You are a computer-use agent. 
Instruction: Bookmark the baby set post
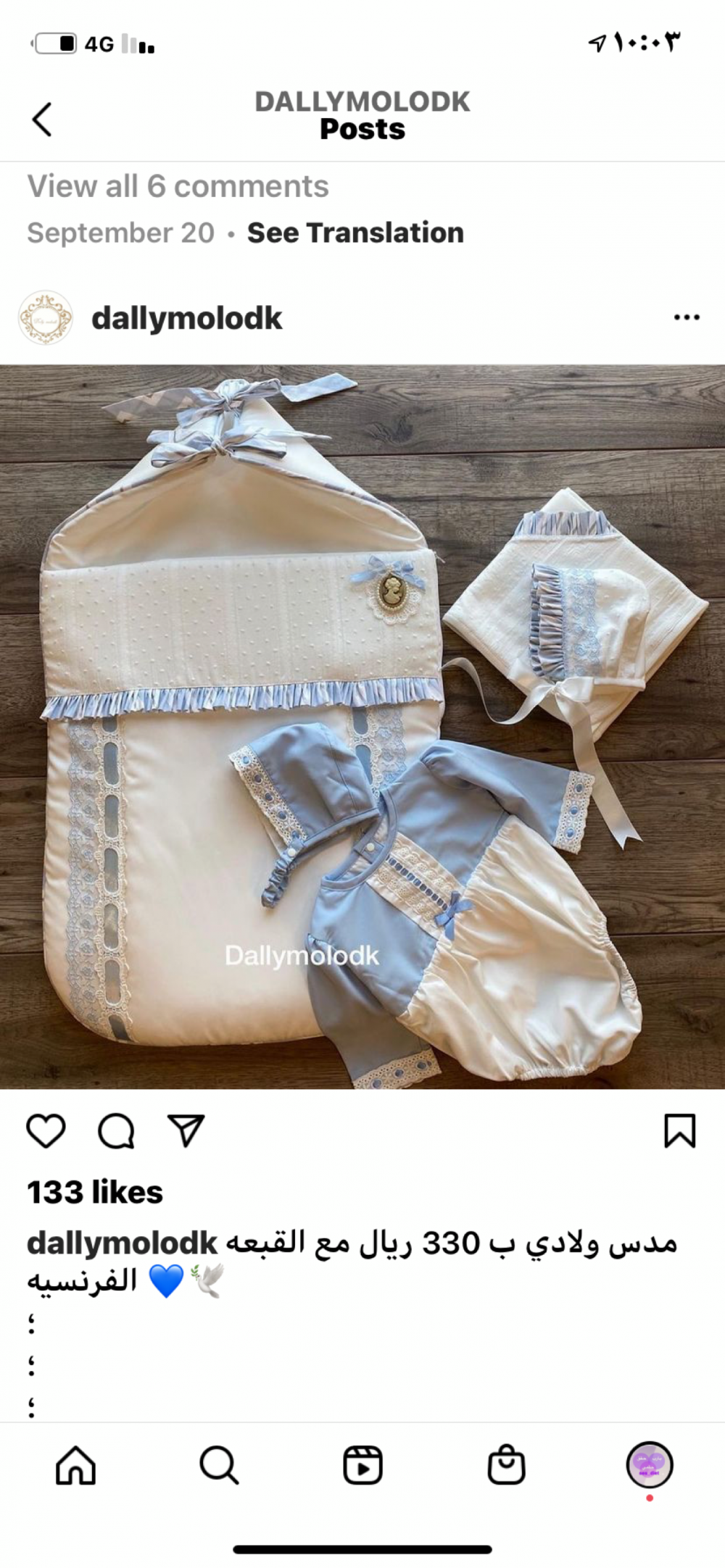point(679,1130)
